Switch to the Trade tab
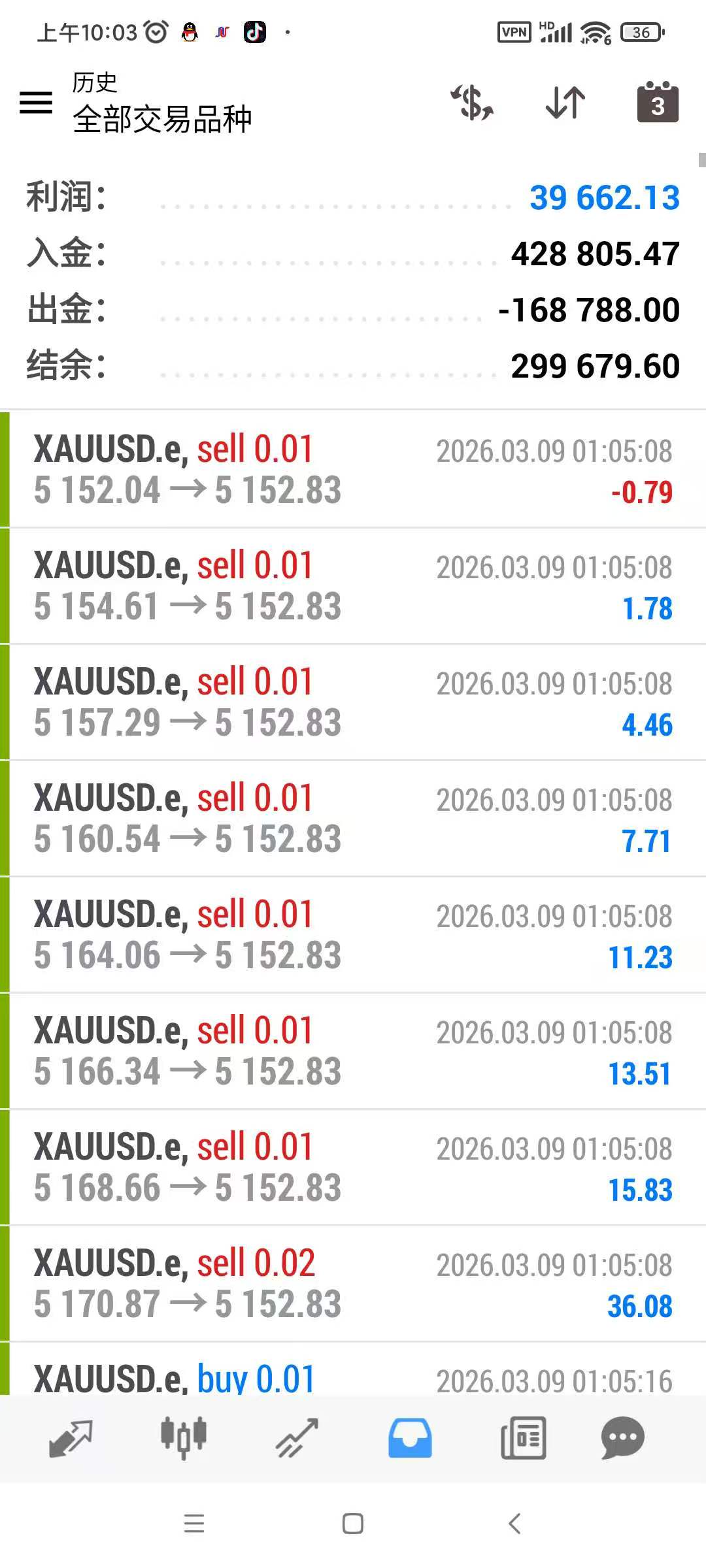The image size is (706, 1568). [297, 1439]
